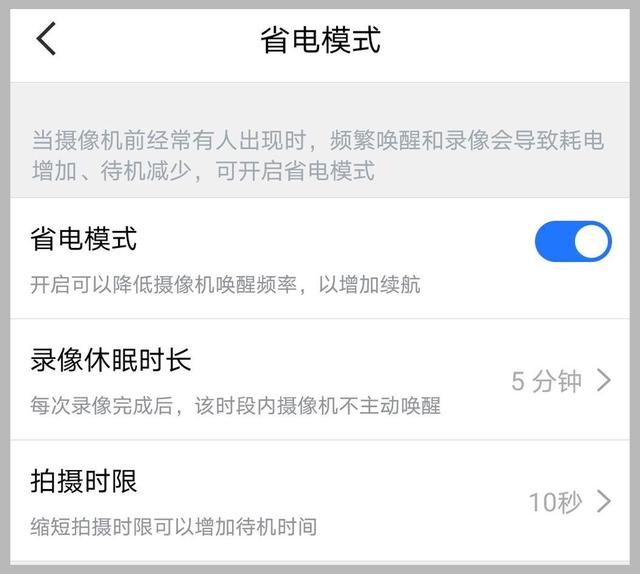Screen dimensions: 640x574
Task: Go back from 省电模式 page
Action: click(46, 40)
